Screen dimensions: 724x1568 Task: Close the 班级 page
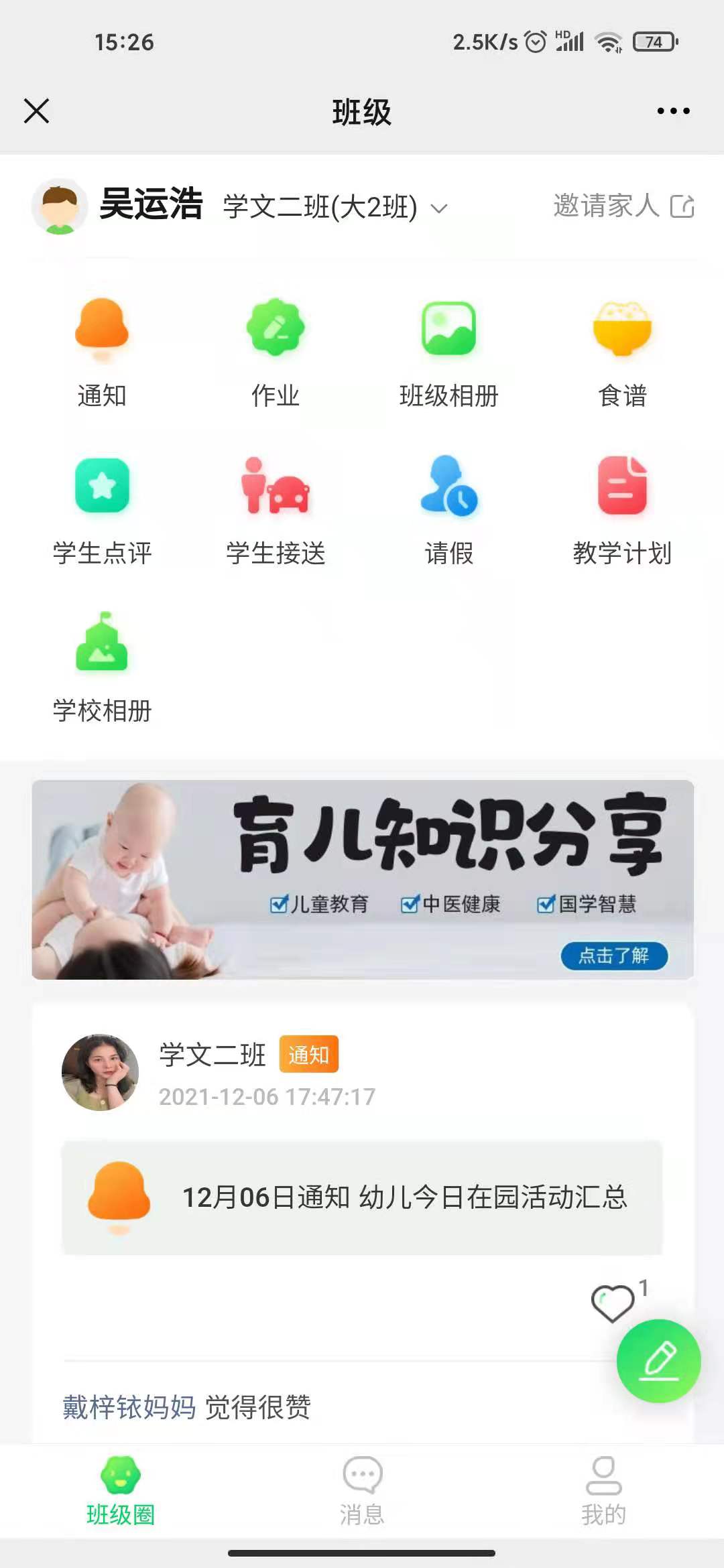click(x=36, y=111)
